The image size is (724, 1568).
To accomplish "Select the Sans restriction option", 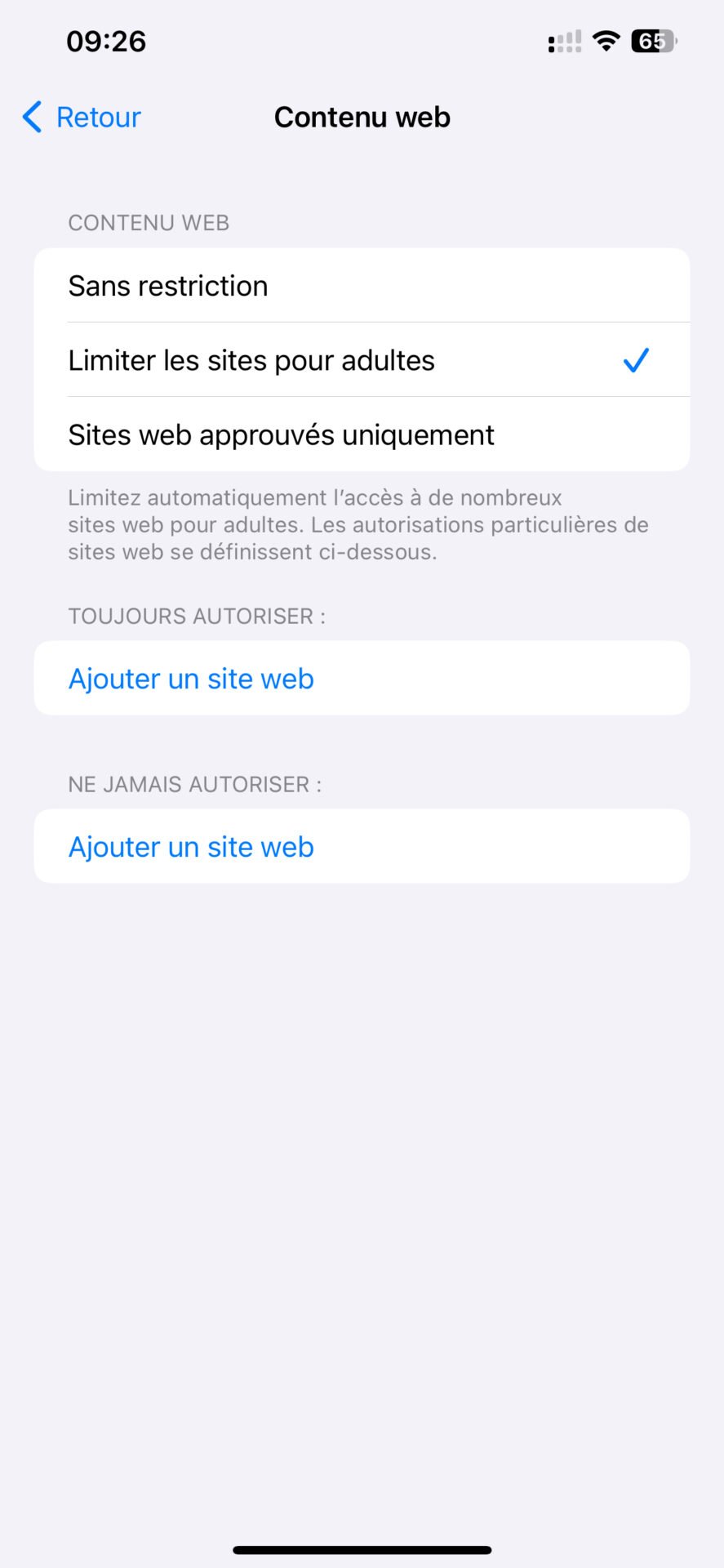I will click(x=362, y=286).
